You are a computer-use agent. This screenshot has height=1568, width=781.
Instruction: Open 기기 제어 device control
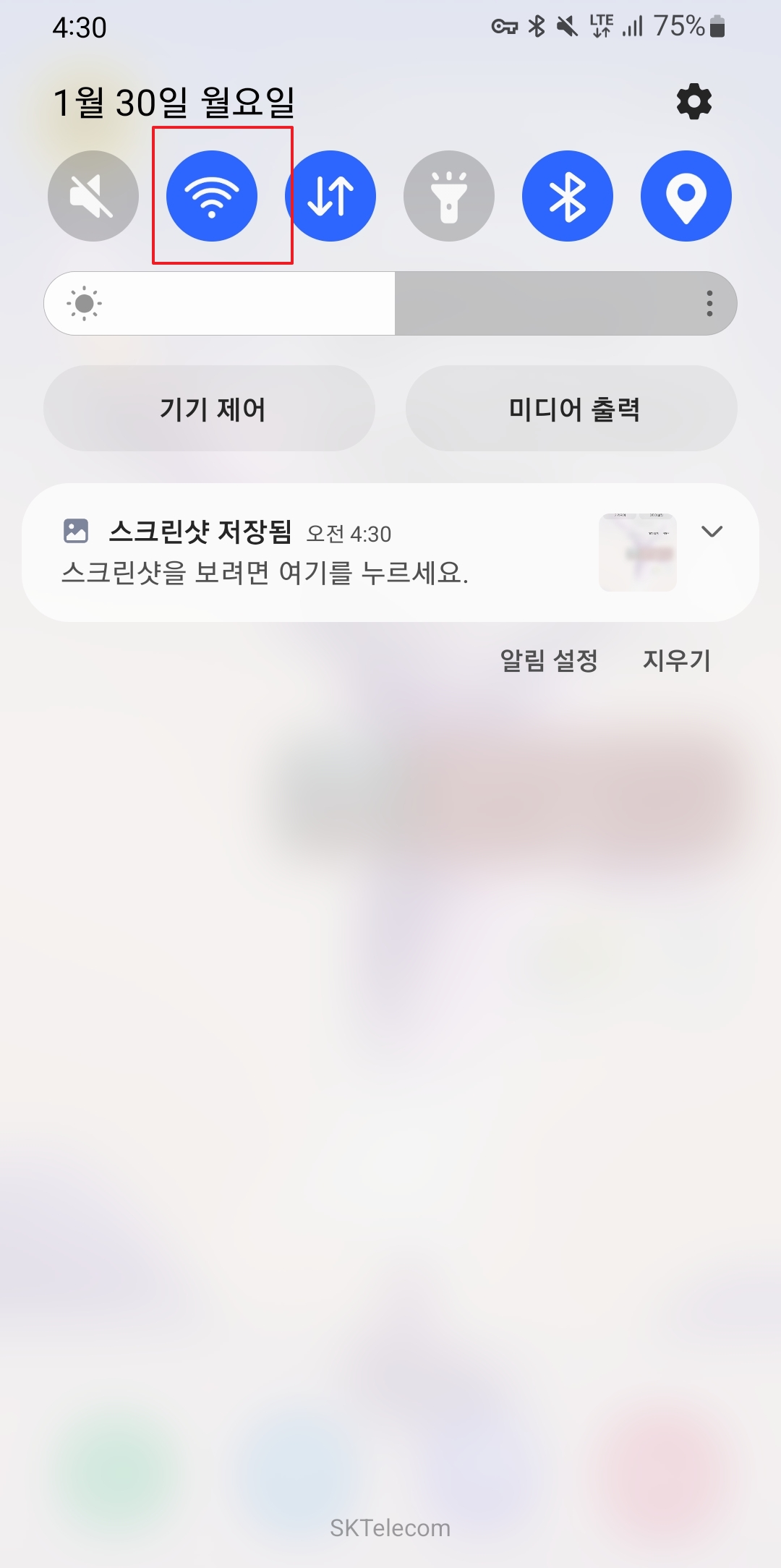208,409
